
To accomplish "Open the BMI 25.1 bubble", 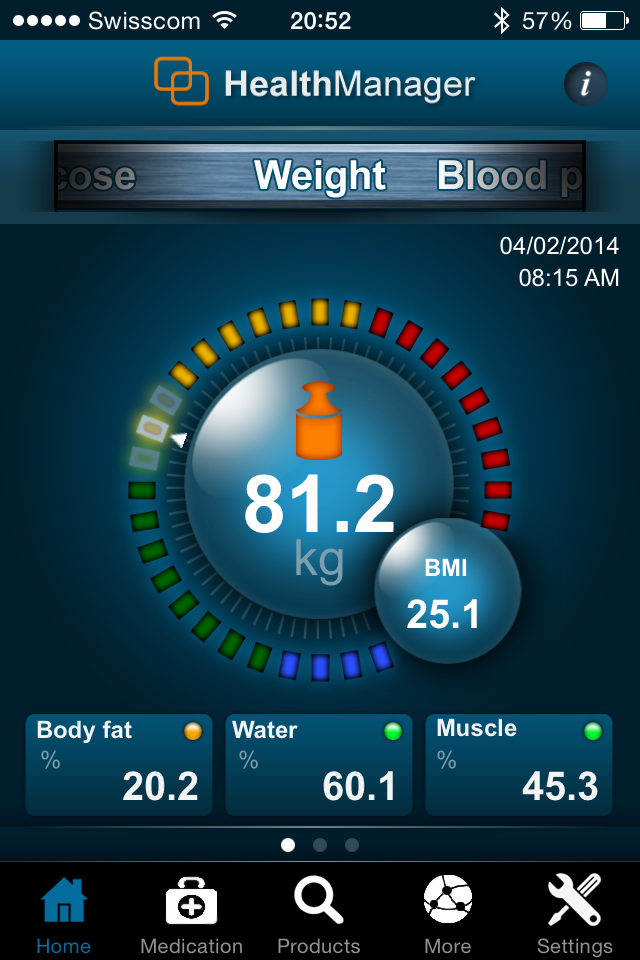I will coord(446,592).
